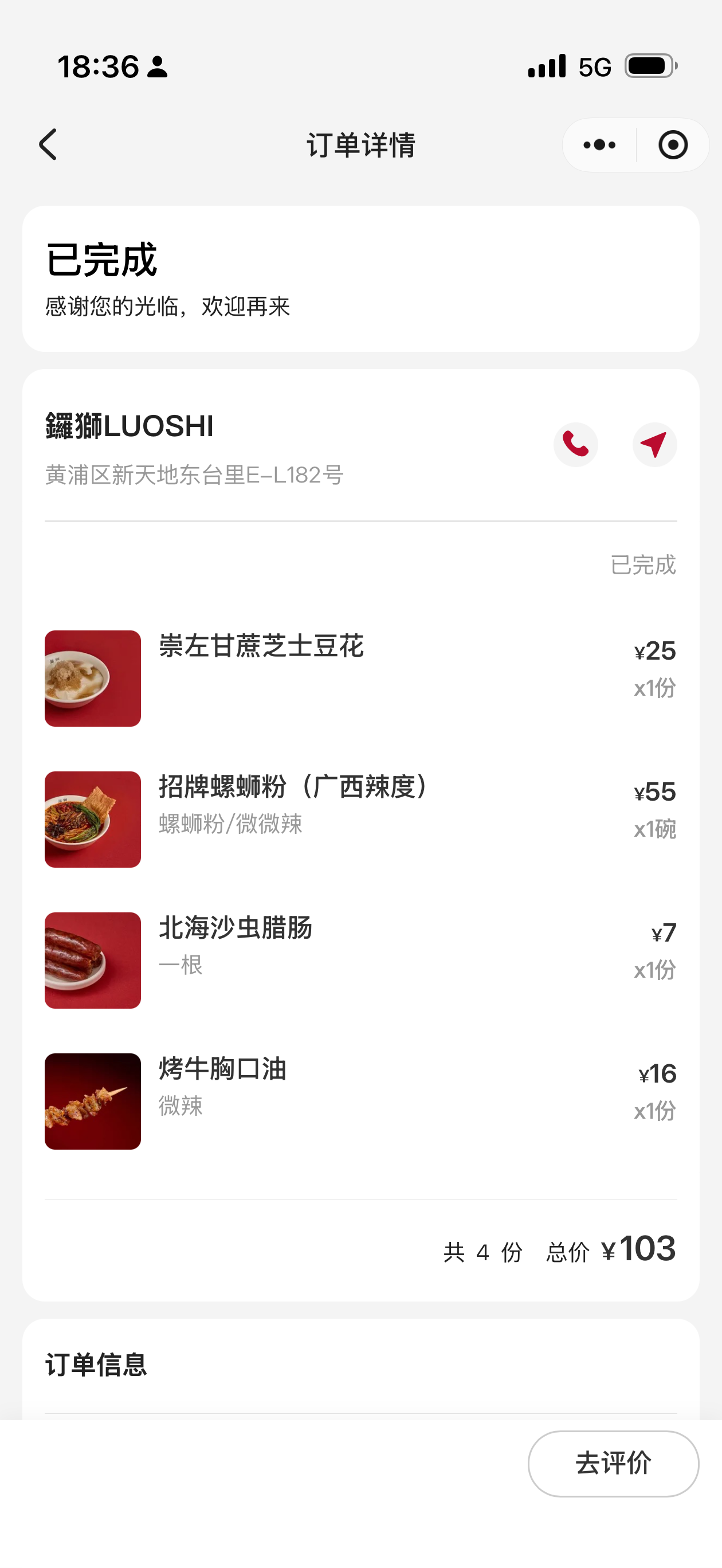Open the mini program's more options menu
The height and width of the screenshot is (1568, 722).
pos(599,145)
